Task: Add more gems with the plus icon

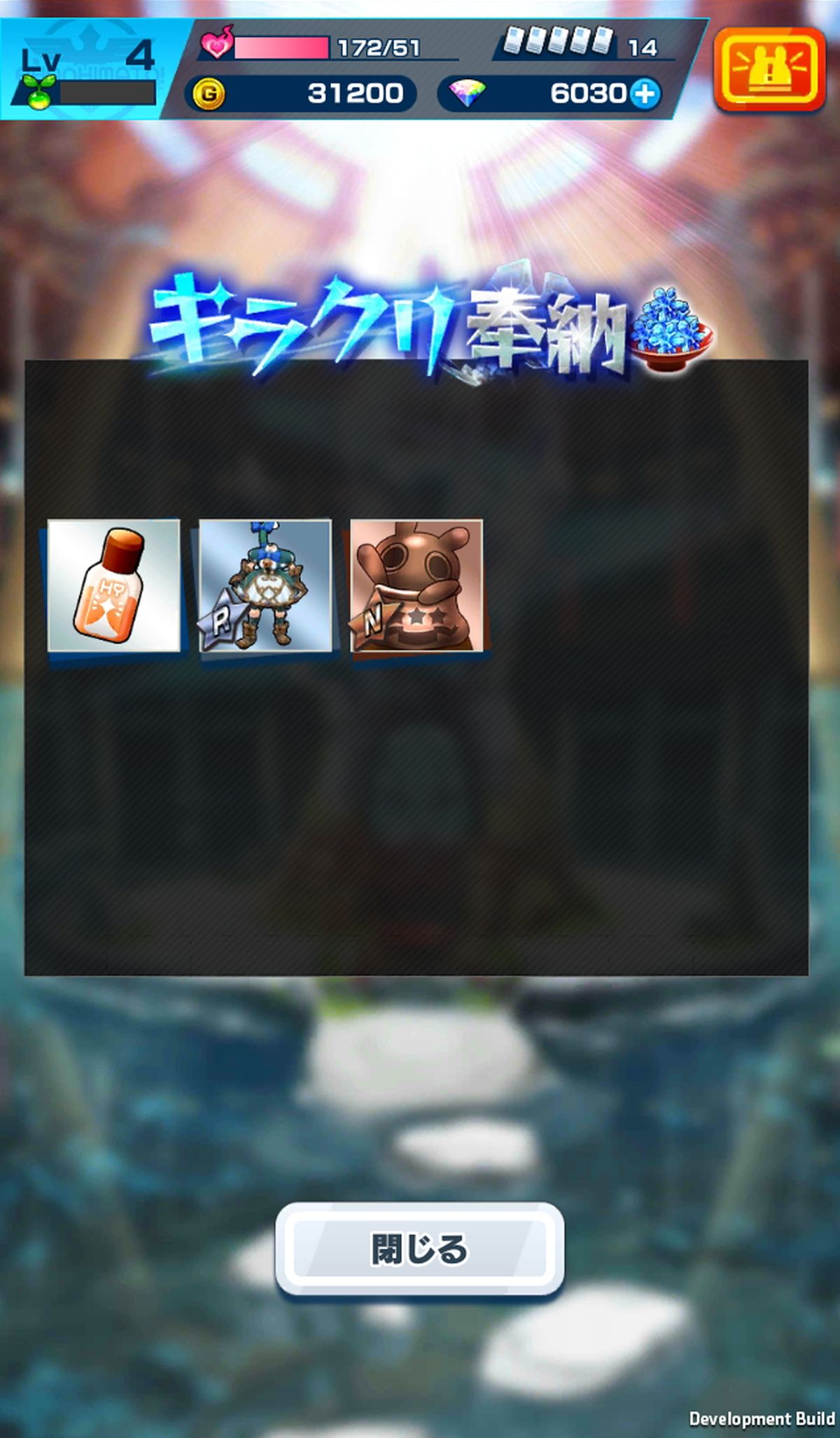Action: coord(645,94)
